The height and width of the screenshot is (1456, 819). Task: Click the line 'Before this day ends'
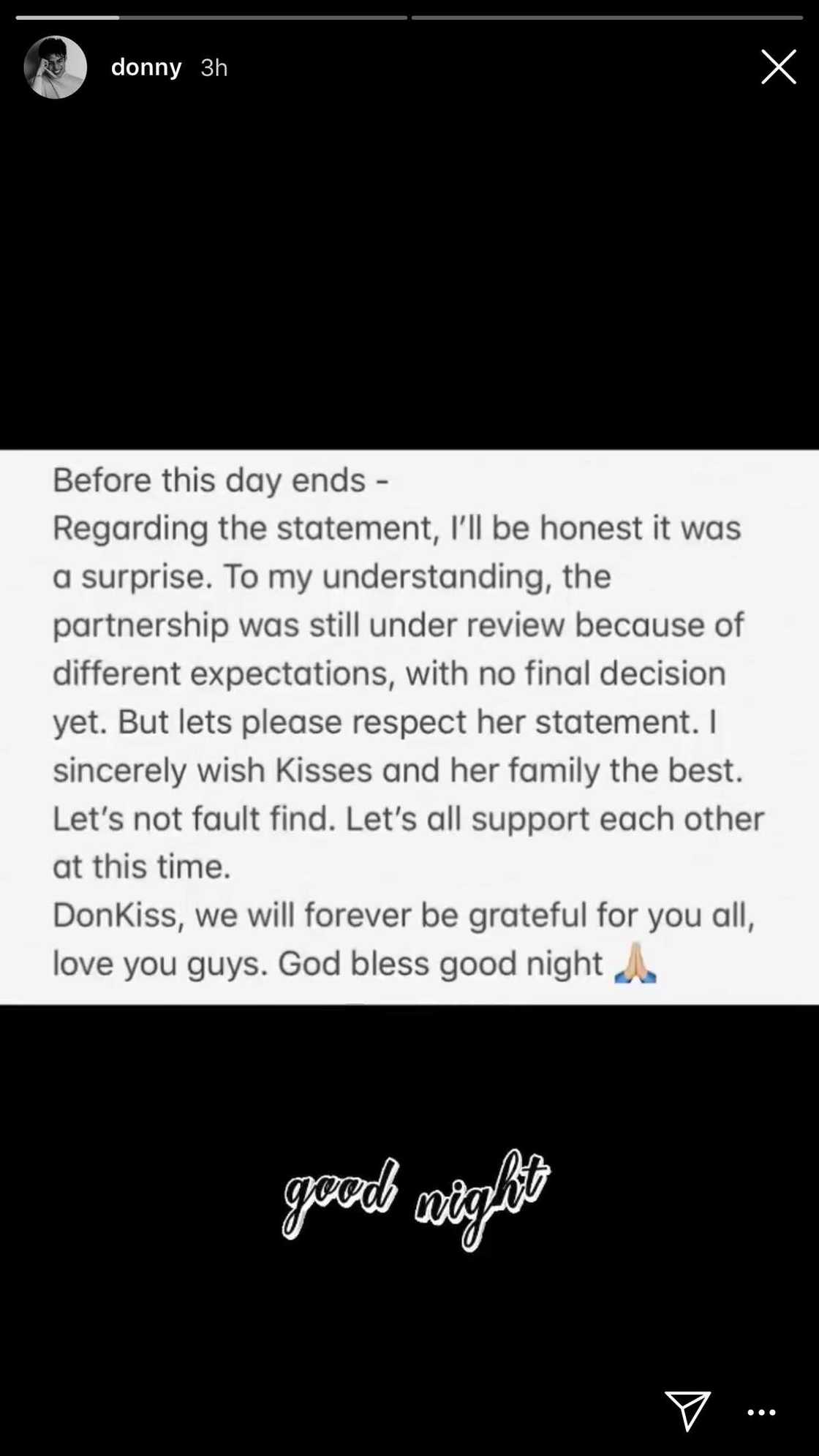point(219,480)
